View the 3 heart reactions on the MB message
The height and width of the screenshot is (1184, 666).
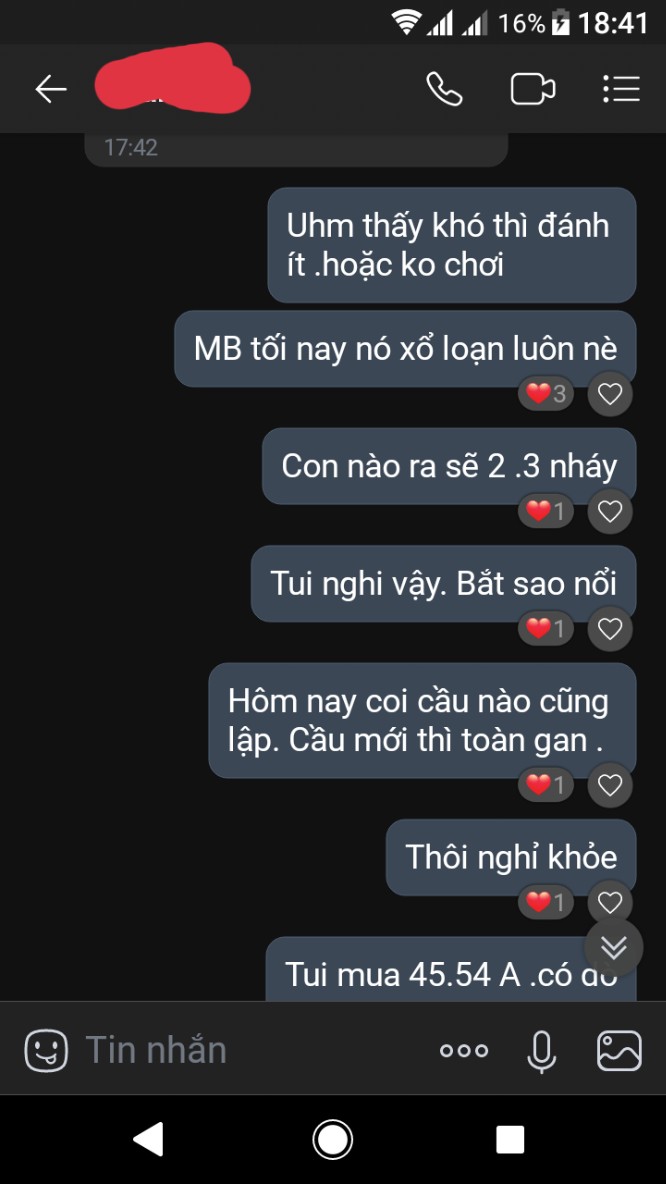tap(546, 394)
